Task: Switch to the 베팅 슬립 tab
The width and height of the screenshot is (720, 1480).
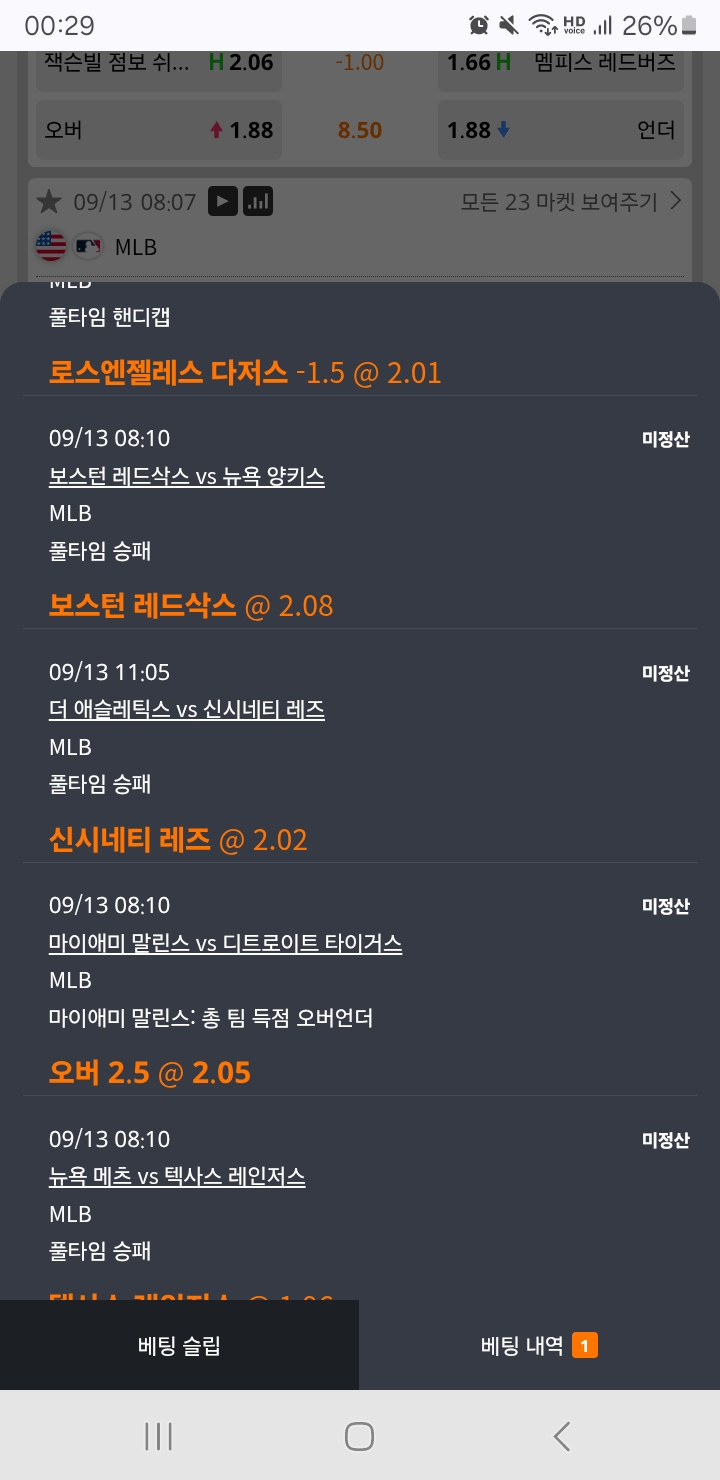Action: tap(179, 1346)
